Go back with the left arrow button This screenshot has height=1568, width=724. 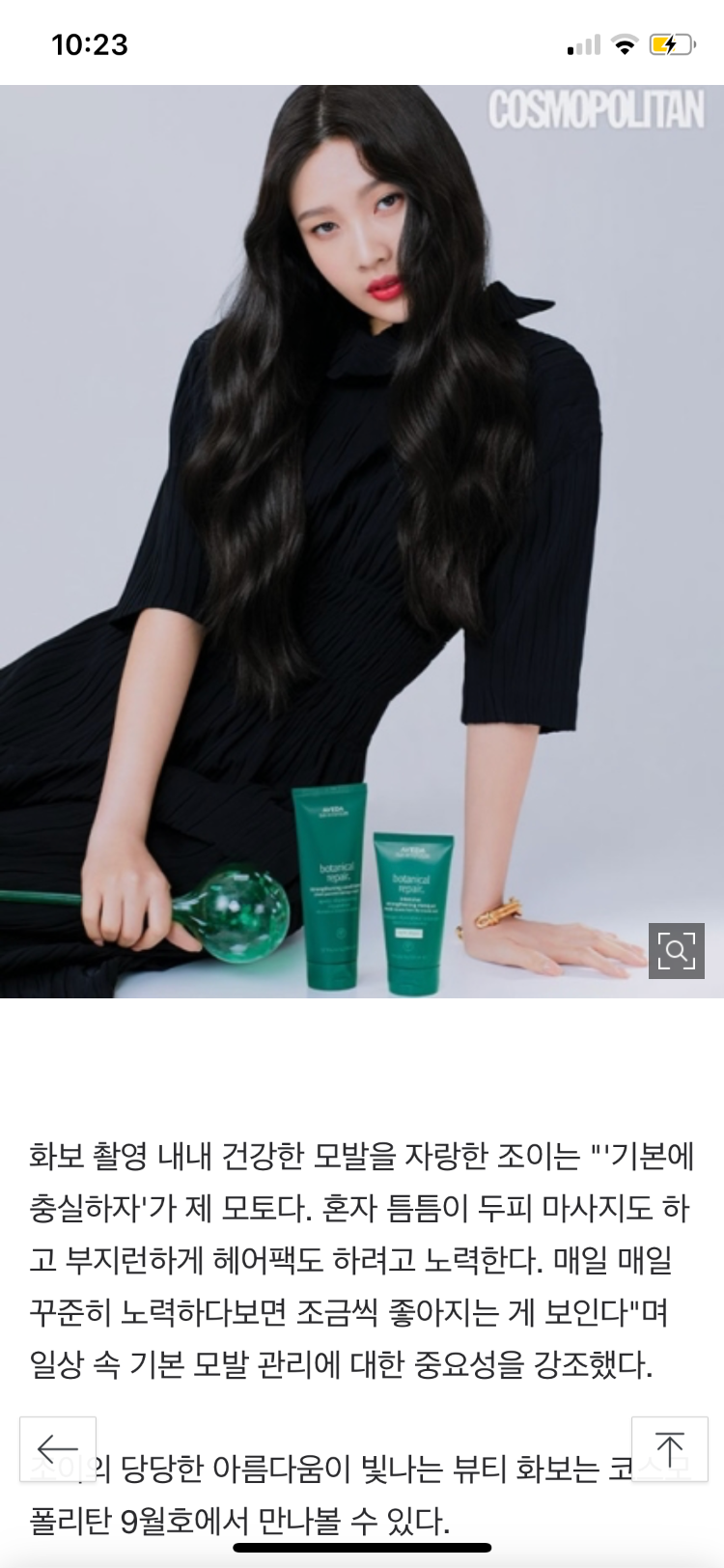[x=58, y=1448]
